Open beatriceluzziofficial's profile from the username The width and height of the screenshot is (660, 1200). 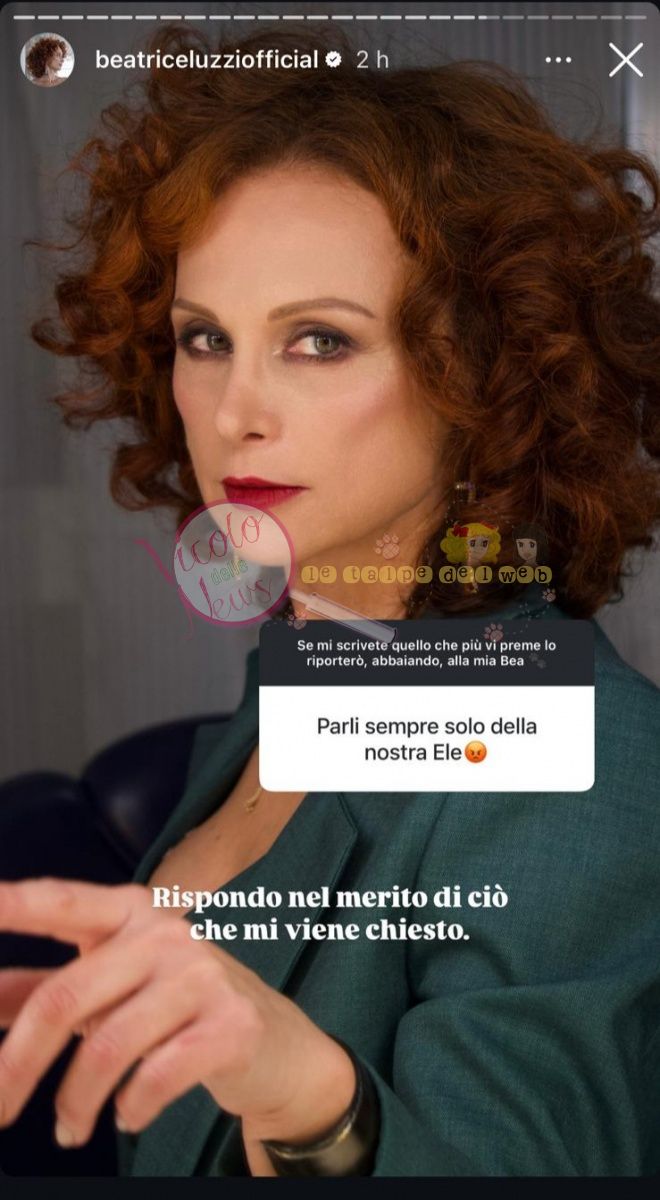click(x=206, y=60)
